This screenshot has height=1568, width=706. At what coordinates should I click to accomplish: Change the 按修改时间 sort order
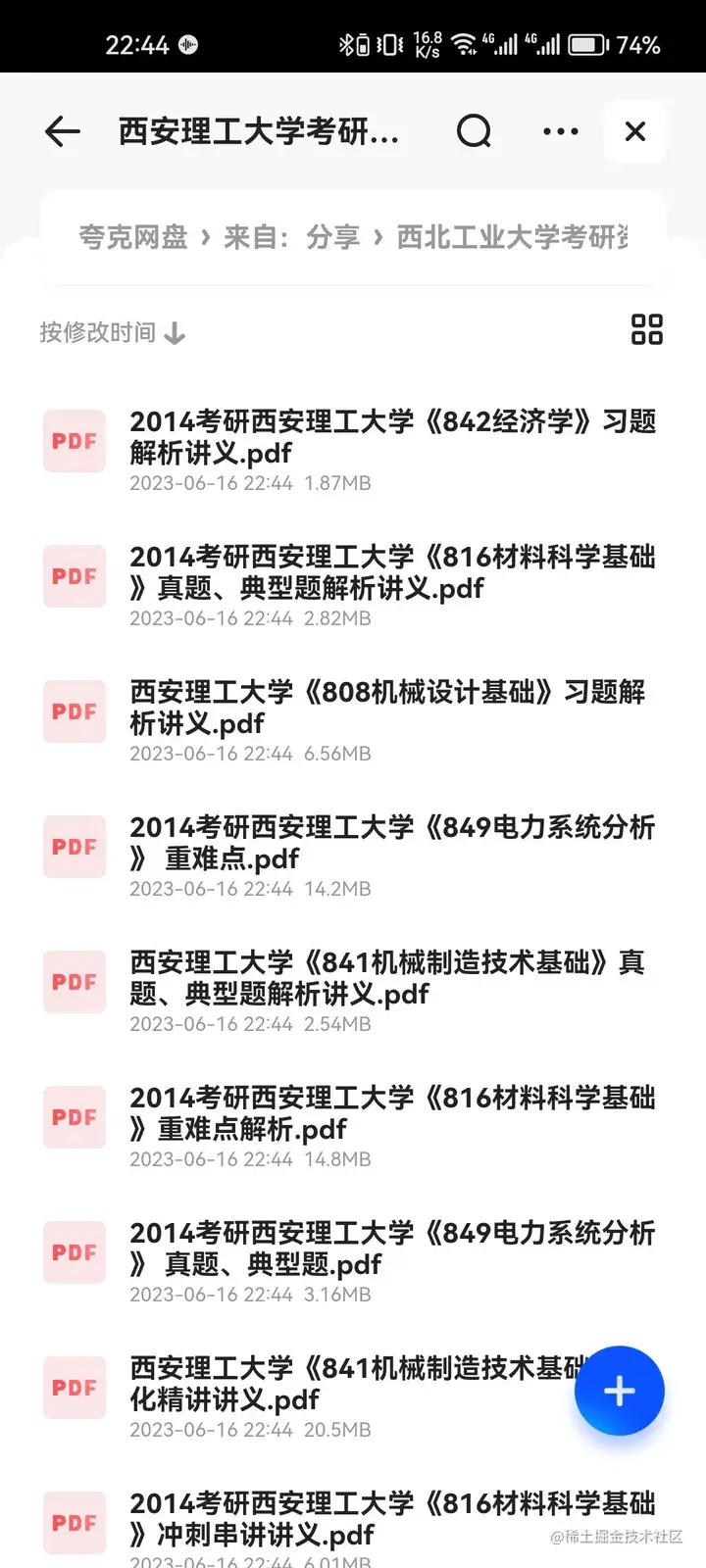112,333
